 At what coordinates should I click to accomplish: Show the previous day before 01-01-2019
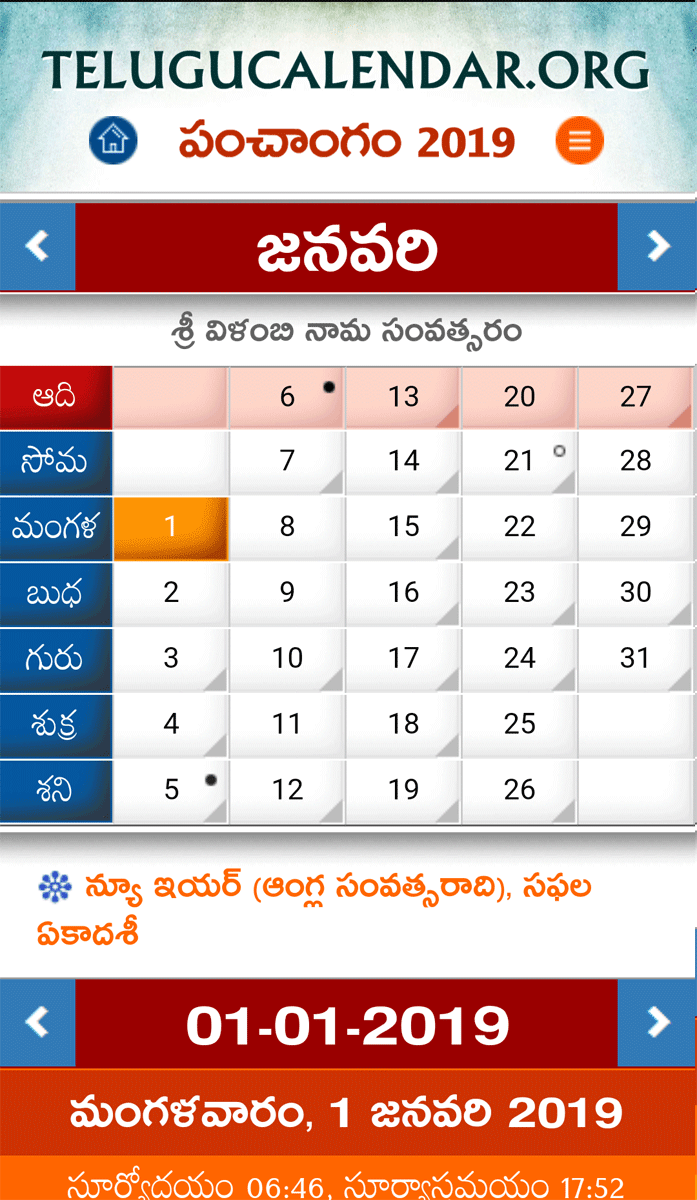pos(37,1022)
